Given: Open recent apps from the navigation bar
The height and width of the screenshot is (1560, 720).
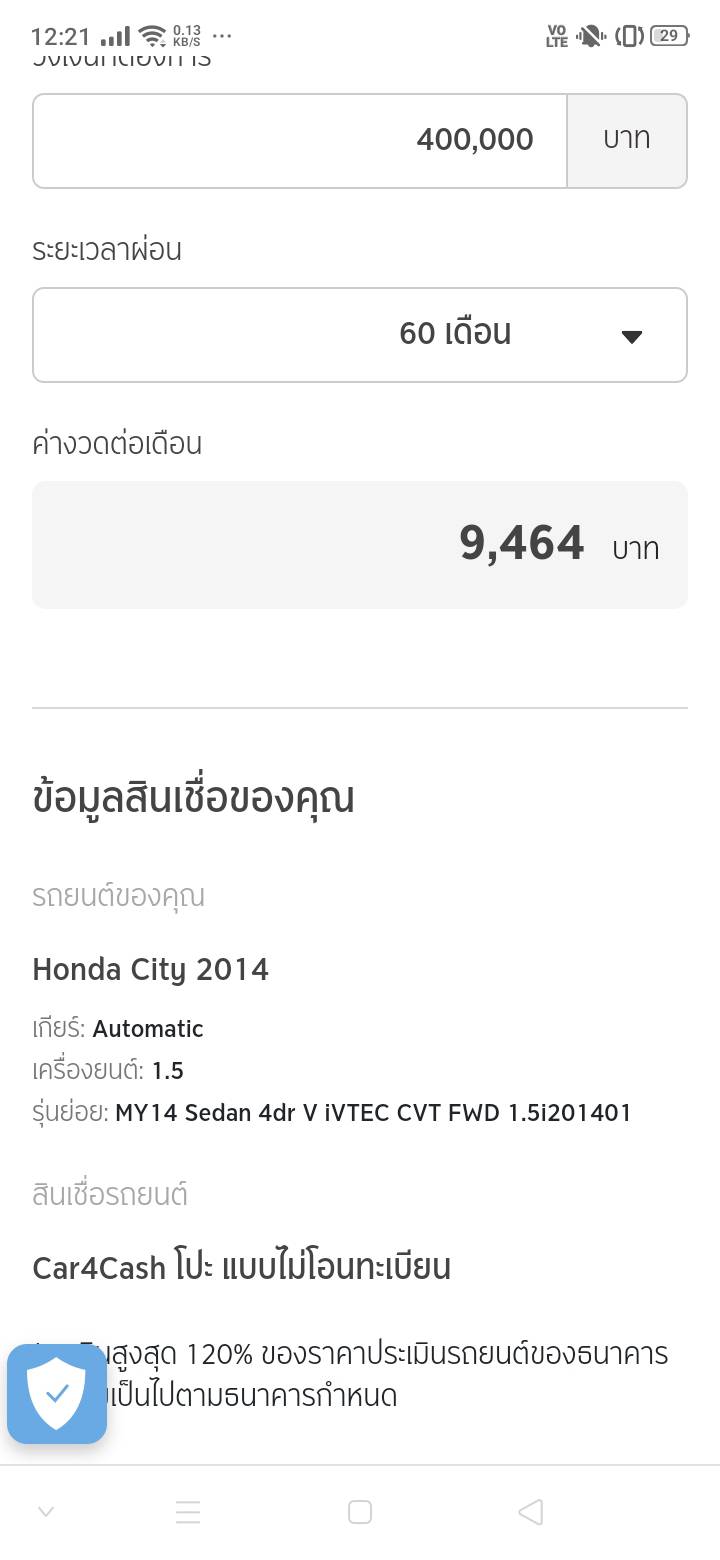Looking at the screenshot, I should (x=188, y=1512).
